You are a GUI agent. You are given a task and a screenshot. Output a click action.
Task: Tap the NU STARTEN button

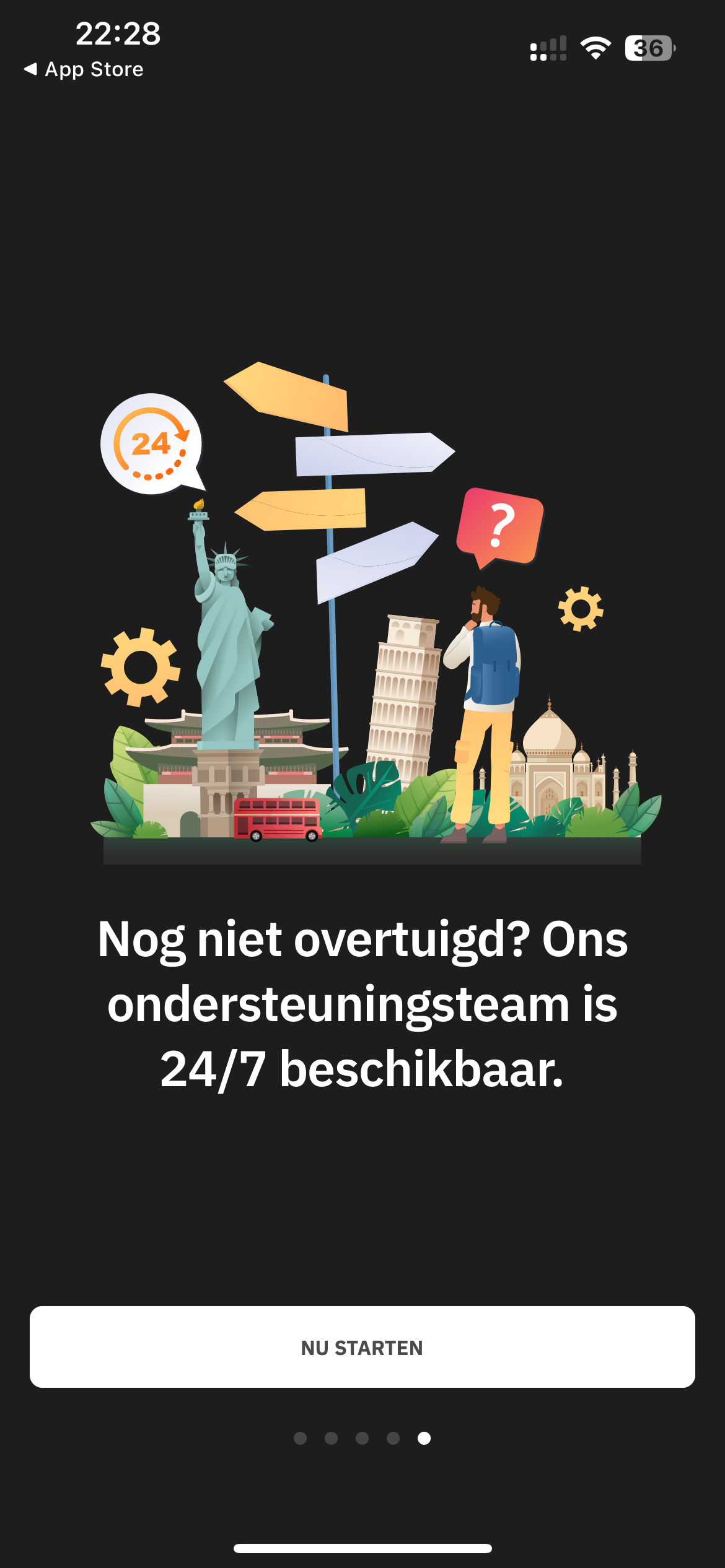[362, 1347]
